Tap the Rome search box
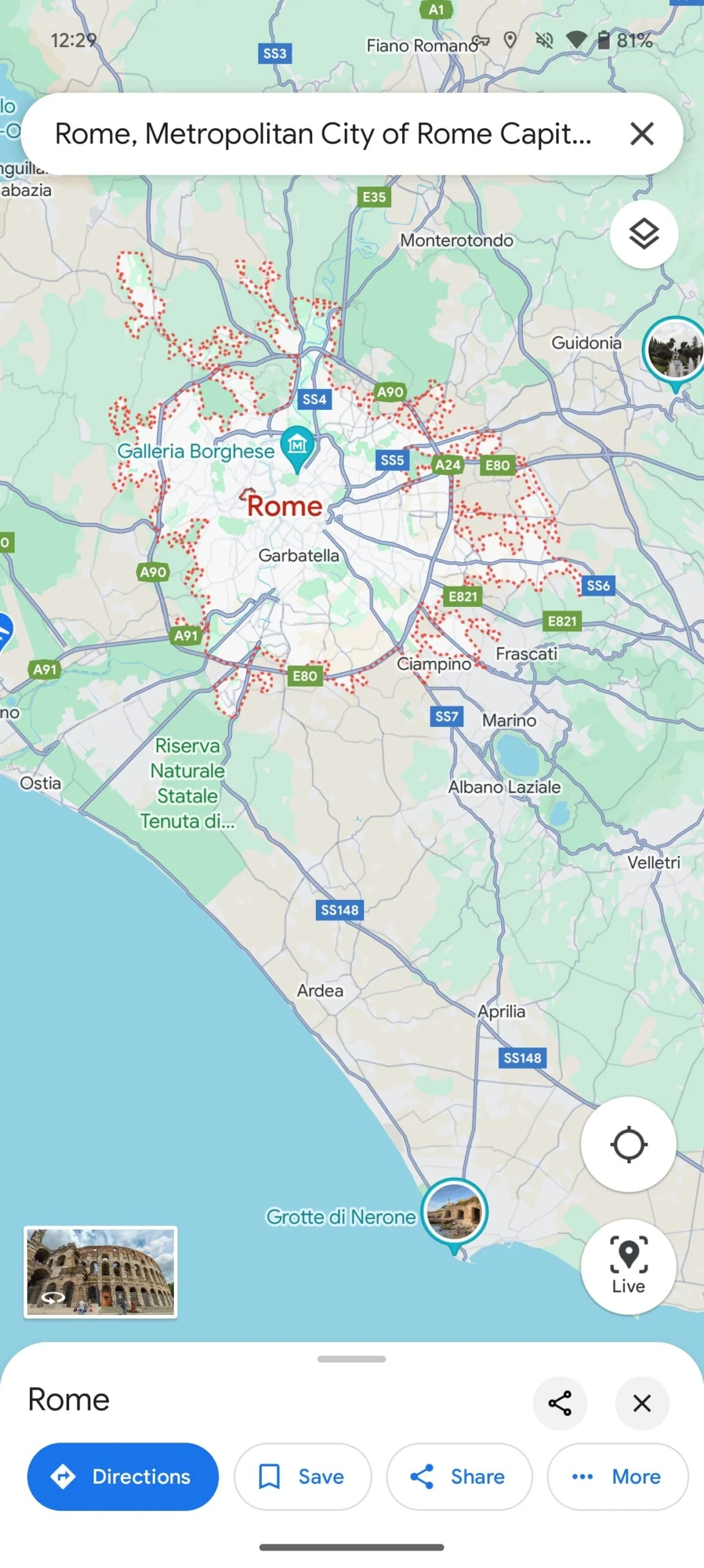The height and width of the screenshot is (1568, 704). pyautogui.click(x=323, y=134)
